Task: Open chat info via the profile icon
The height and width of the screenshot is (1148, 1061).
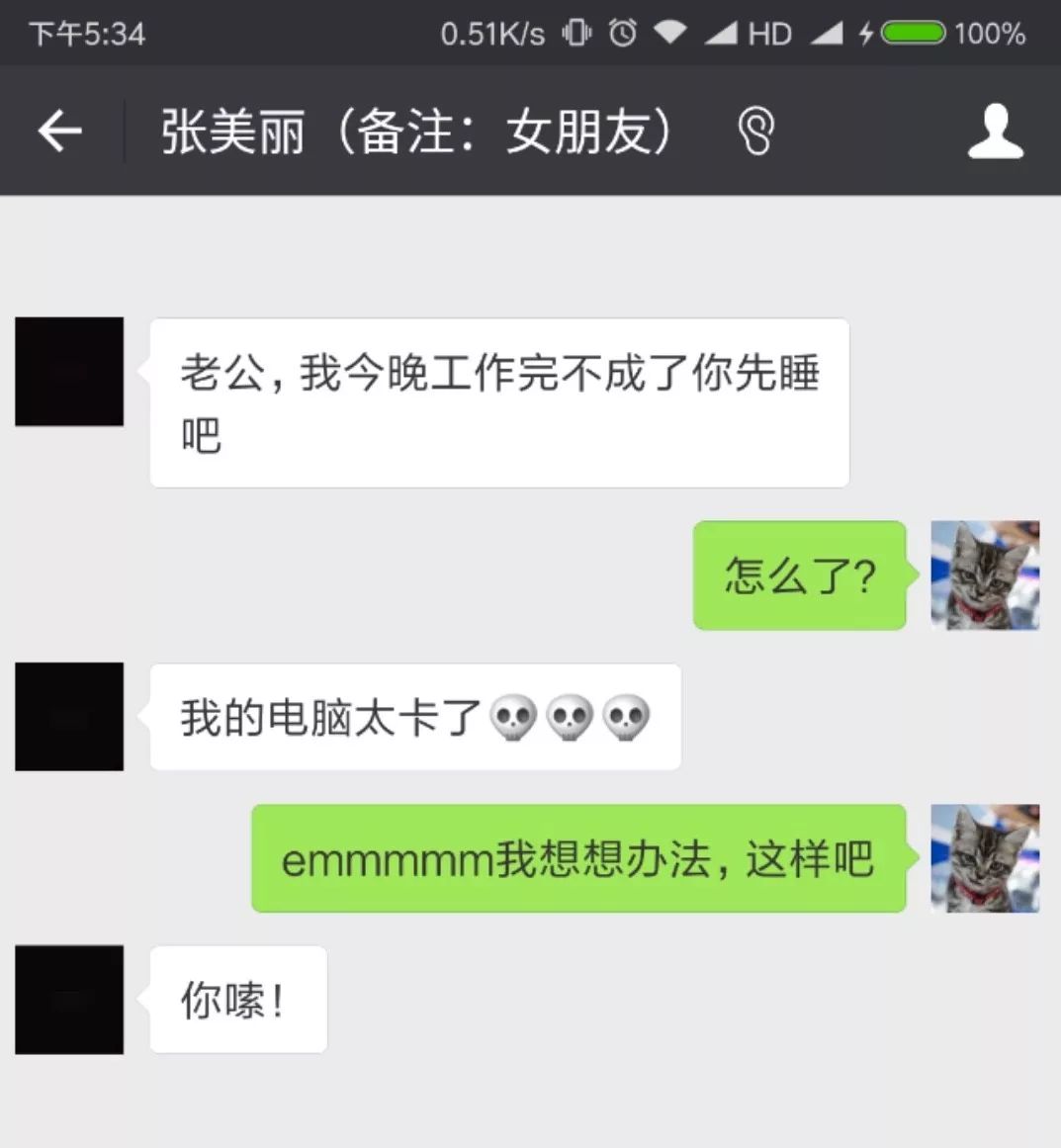Action: pyautogui.click(x=995, y=131)
